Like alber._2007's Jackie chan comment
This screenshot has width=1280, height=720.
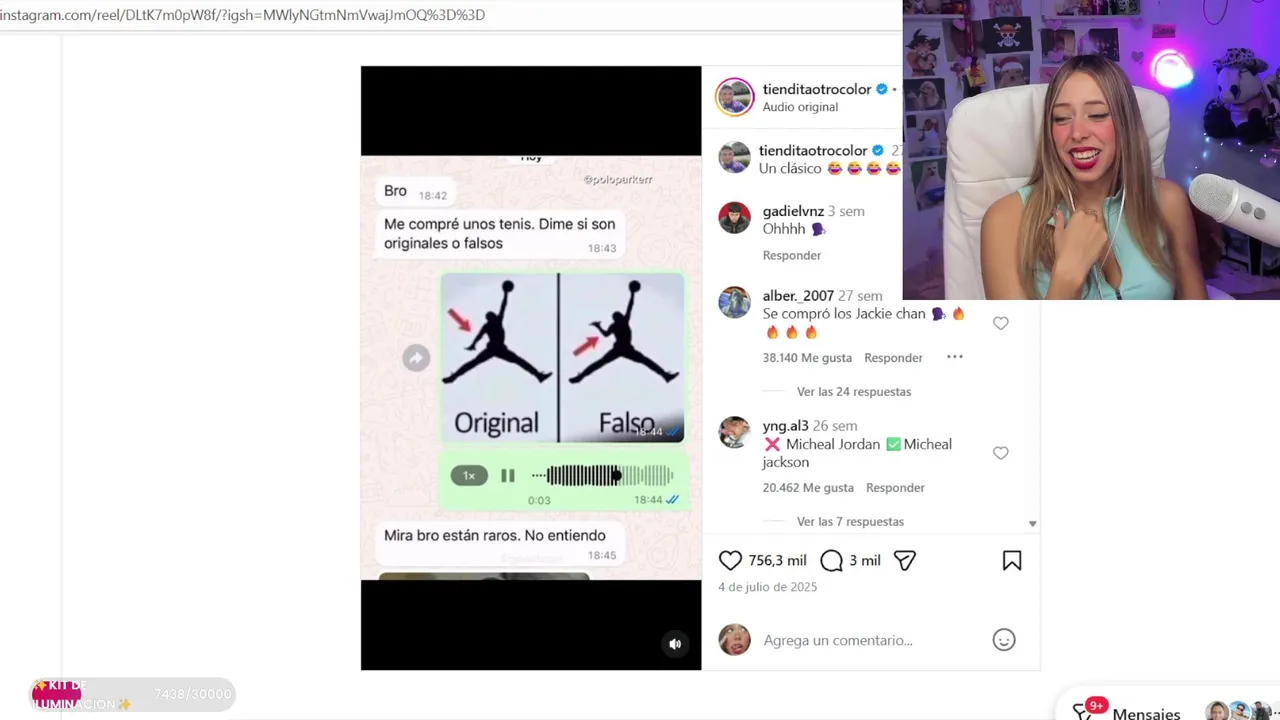1001,323
